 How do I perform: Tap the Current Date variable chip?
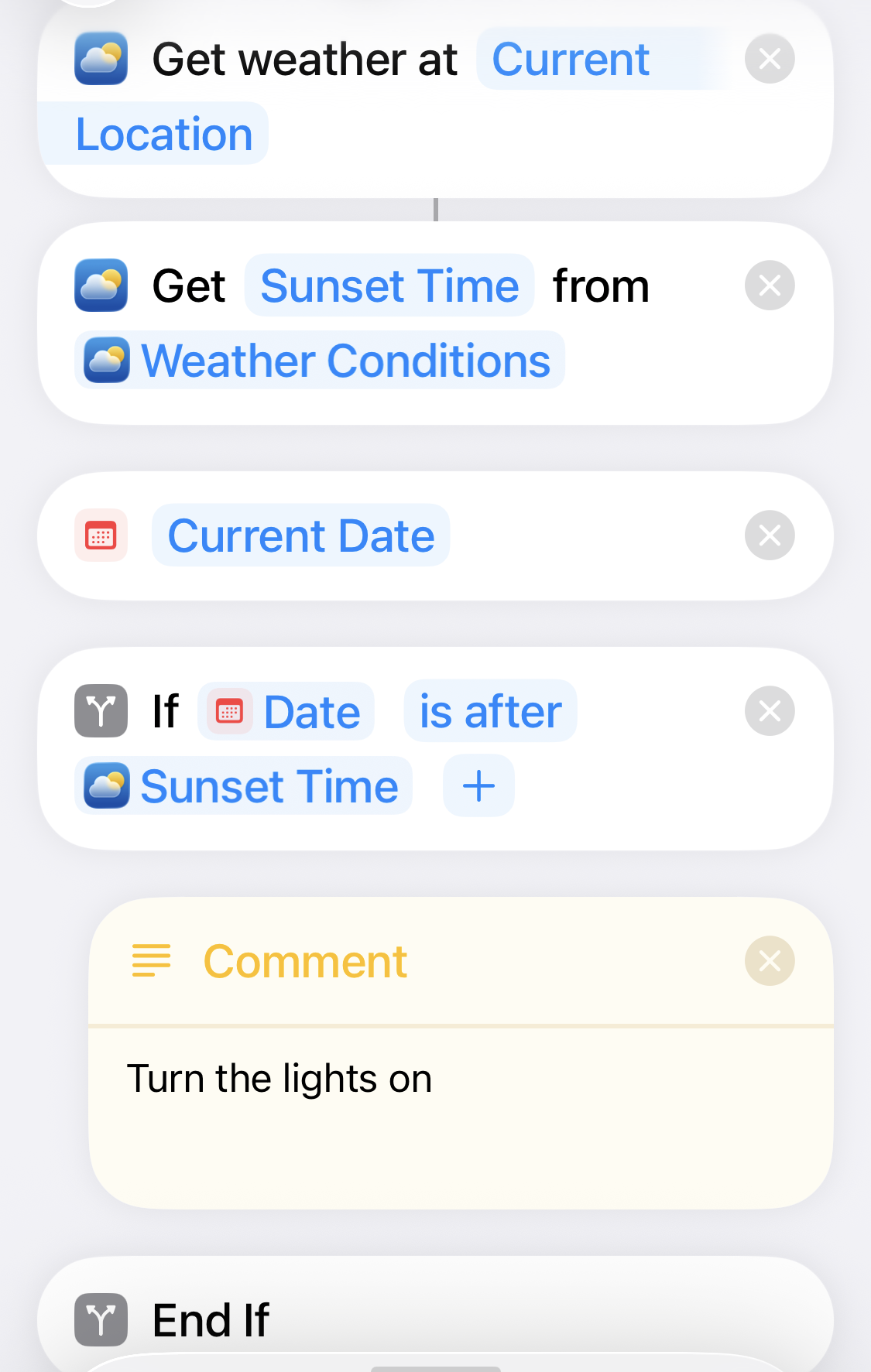301,535
